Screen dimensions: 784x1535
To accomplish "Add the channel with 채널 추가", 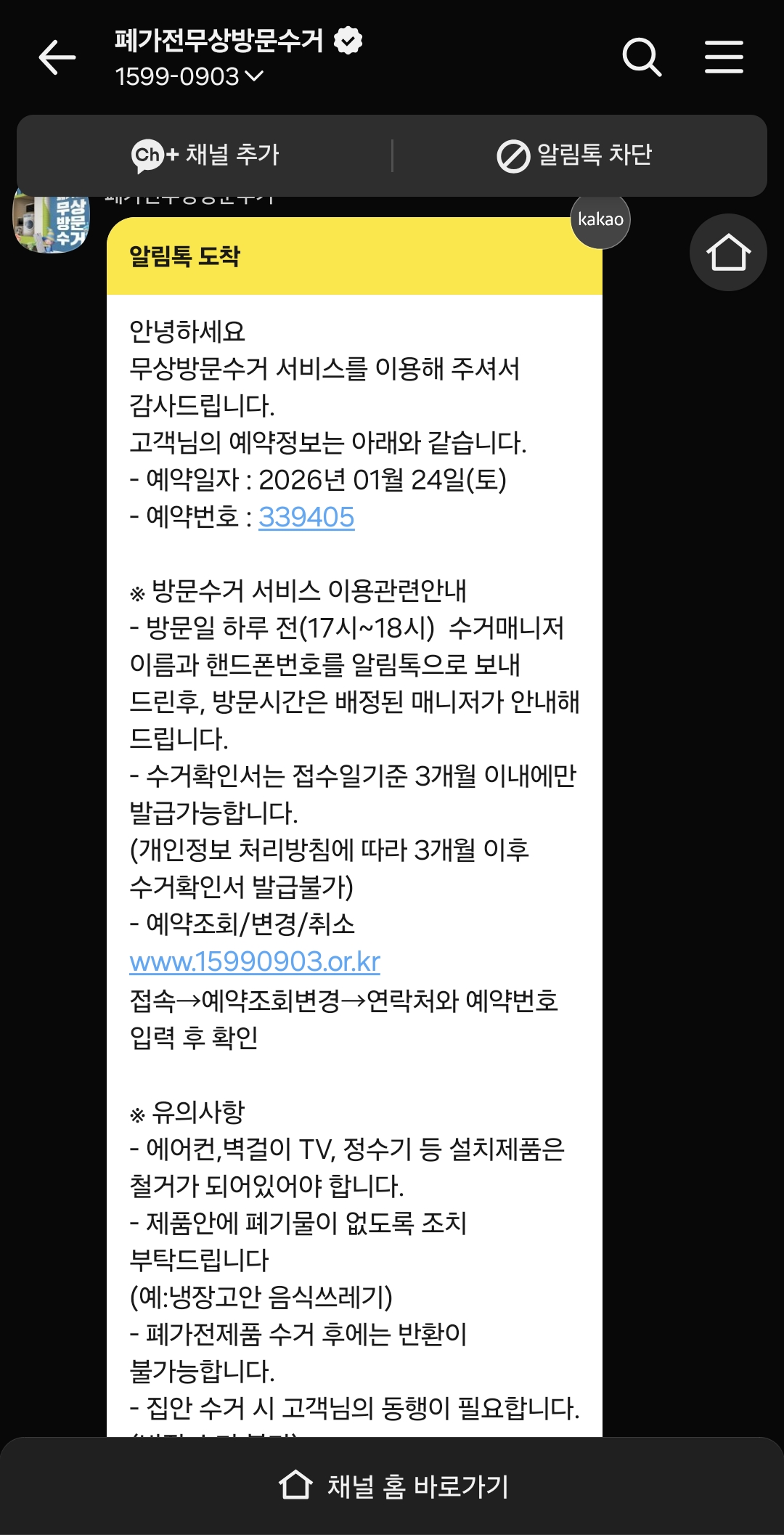I will tap(205, 155).
